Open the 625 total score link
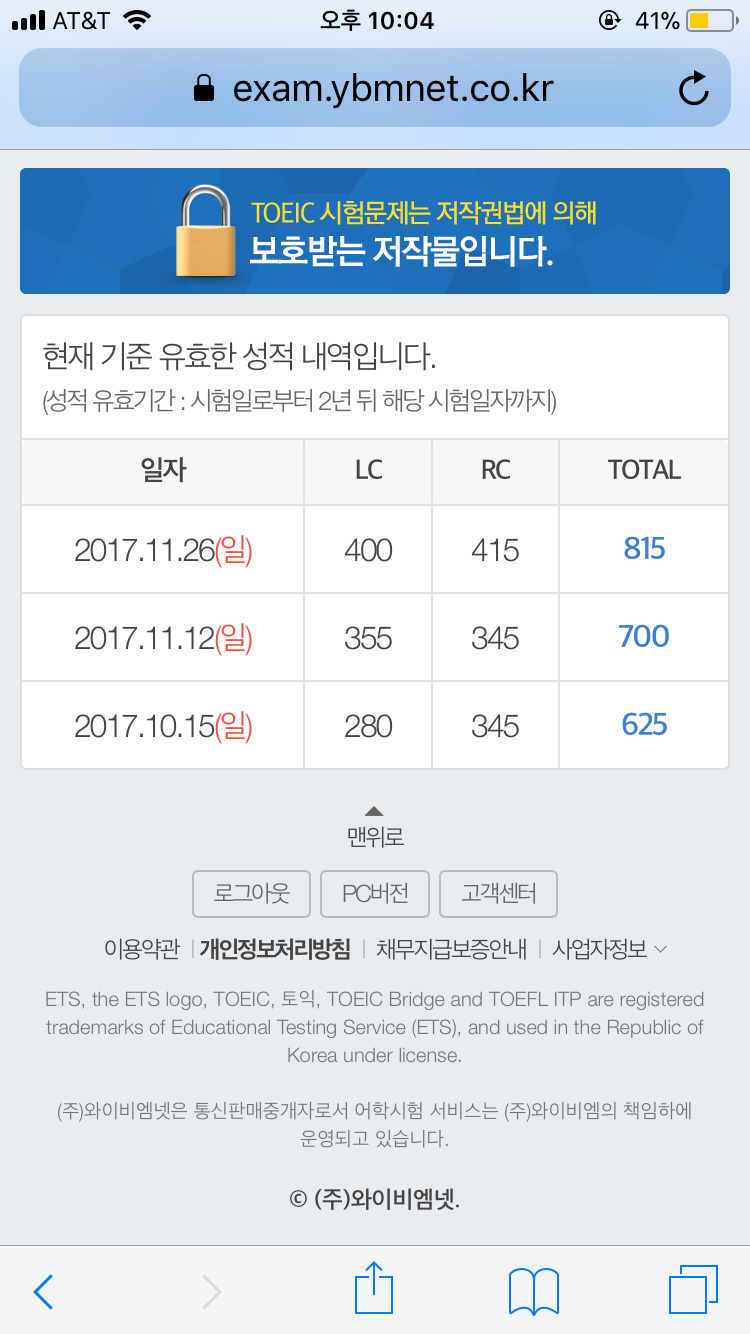Viewport: 750px width, 1334px height. (644, 725)
